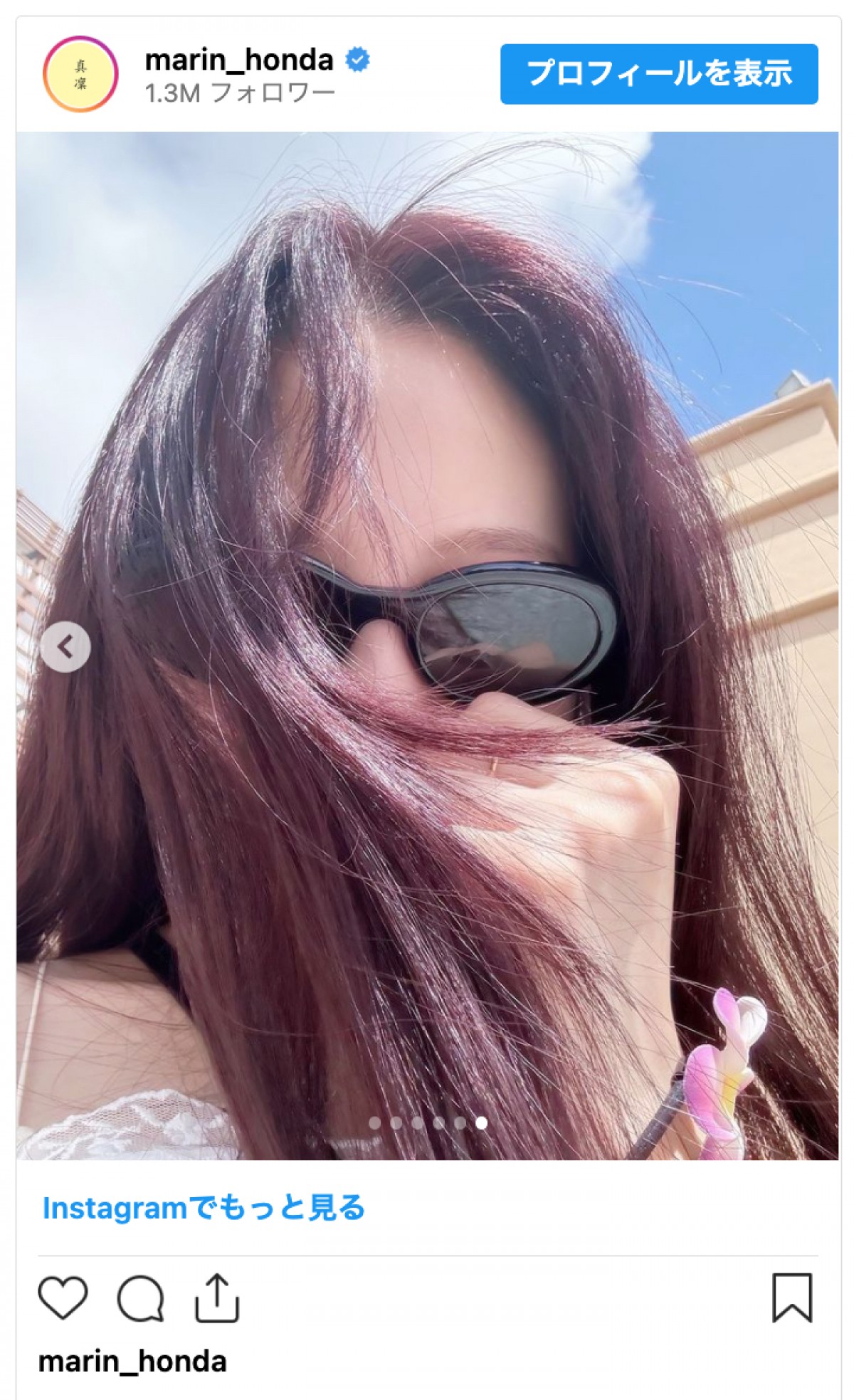
Task: Tap the プロフィールを表示 button
Action: pyautogui.click(x=658, y=74)
